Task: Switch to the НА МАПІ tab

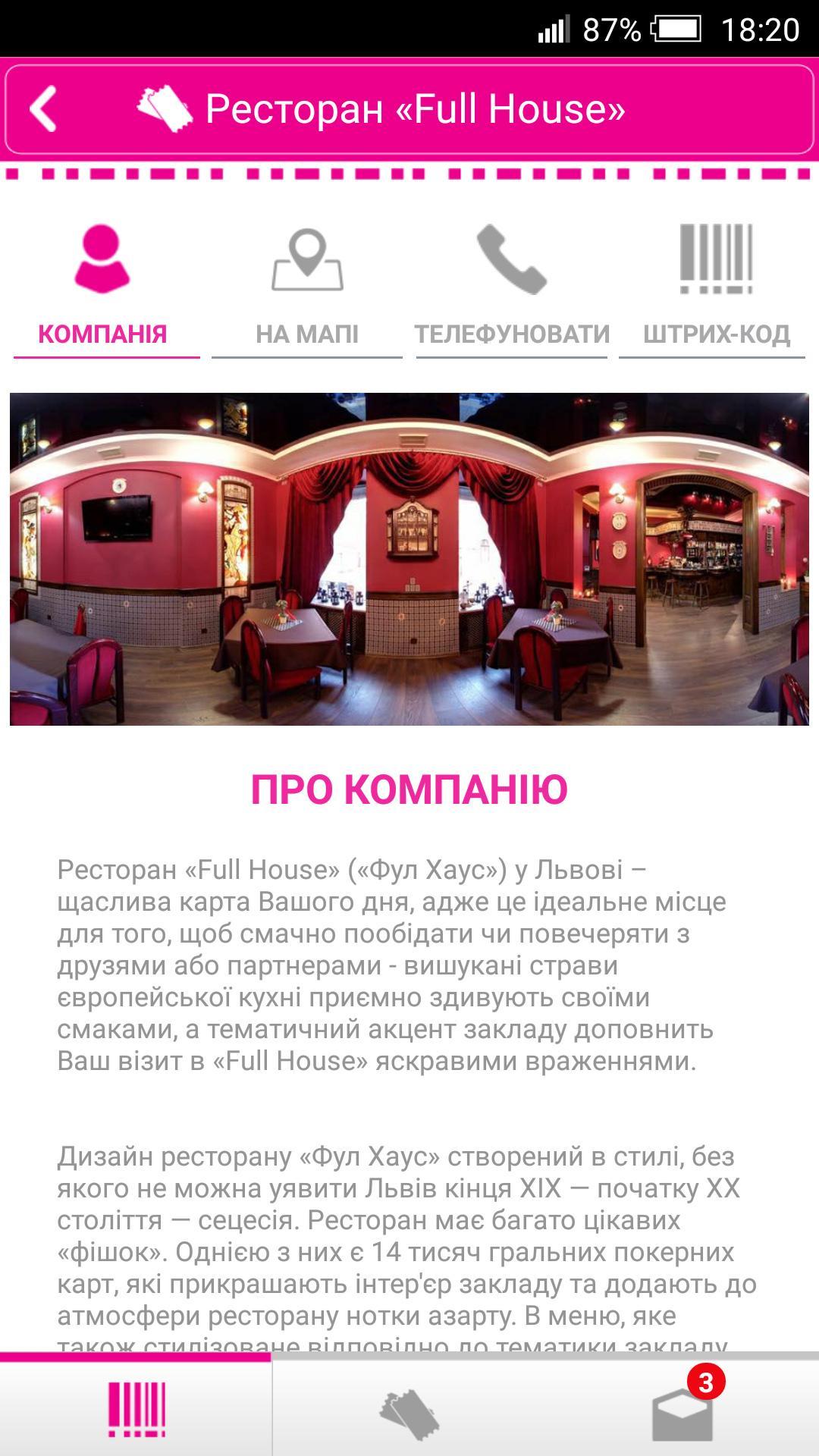Action: click(308, 331)
